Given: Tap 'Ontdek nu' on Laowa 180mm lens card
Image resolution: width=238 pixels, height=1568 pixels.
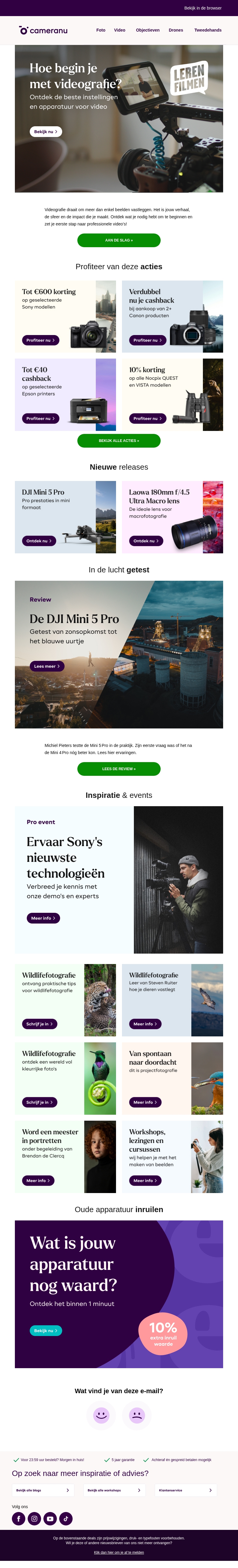Looking at the screenshot, I should (x=146, y=541).
